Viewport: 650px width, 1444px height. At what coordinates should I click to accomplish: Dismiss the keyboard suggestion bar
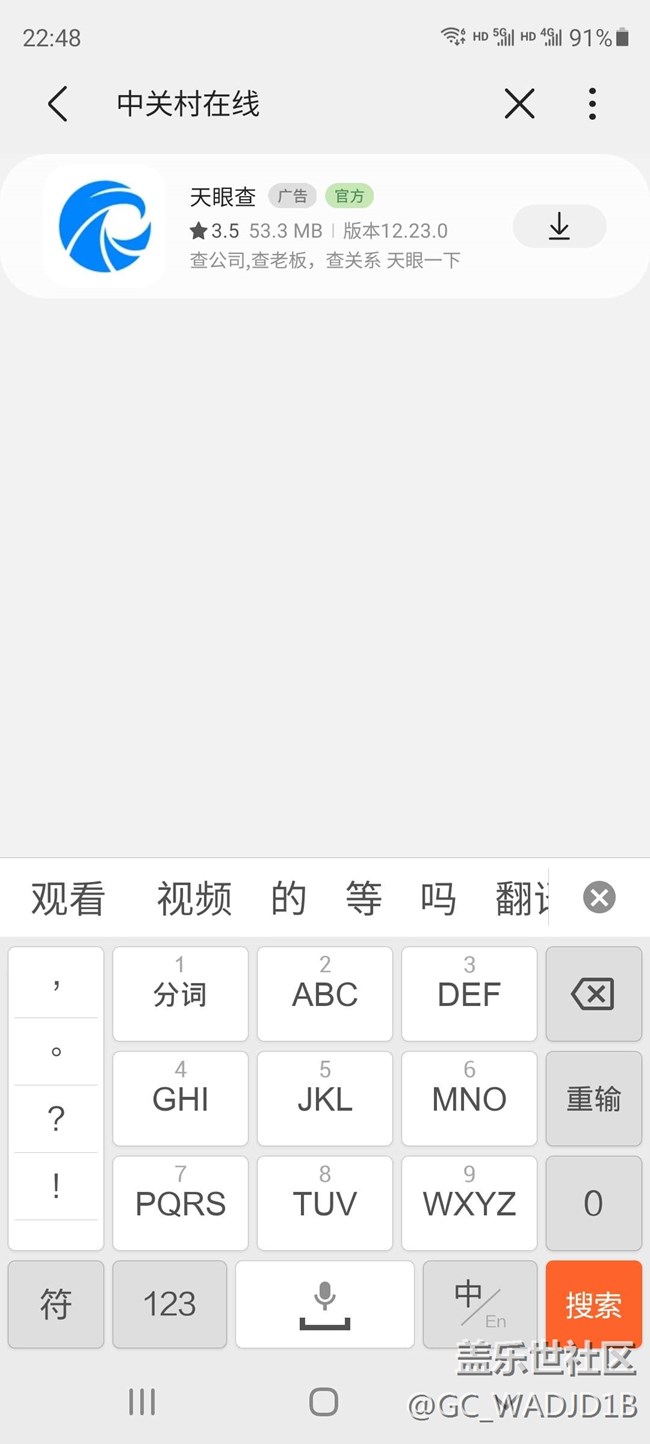coord(599,897)
